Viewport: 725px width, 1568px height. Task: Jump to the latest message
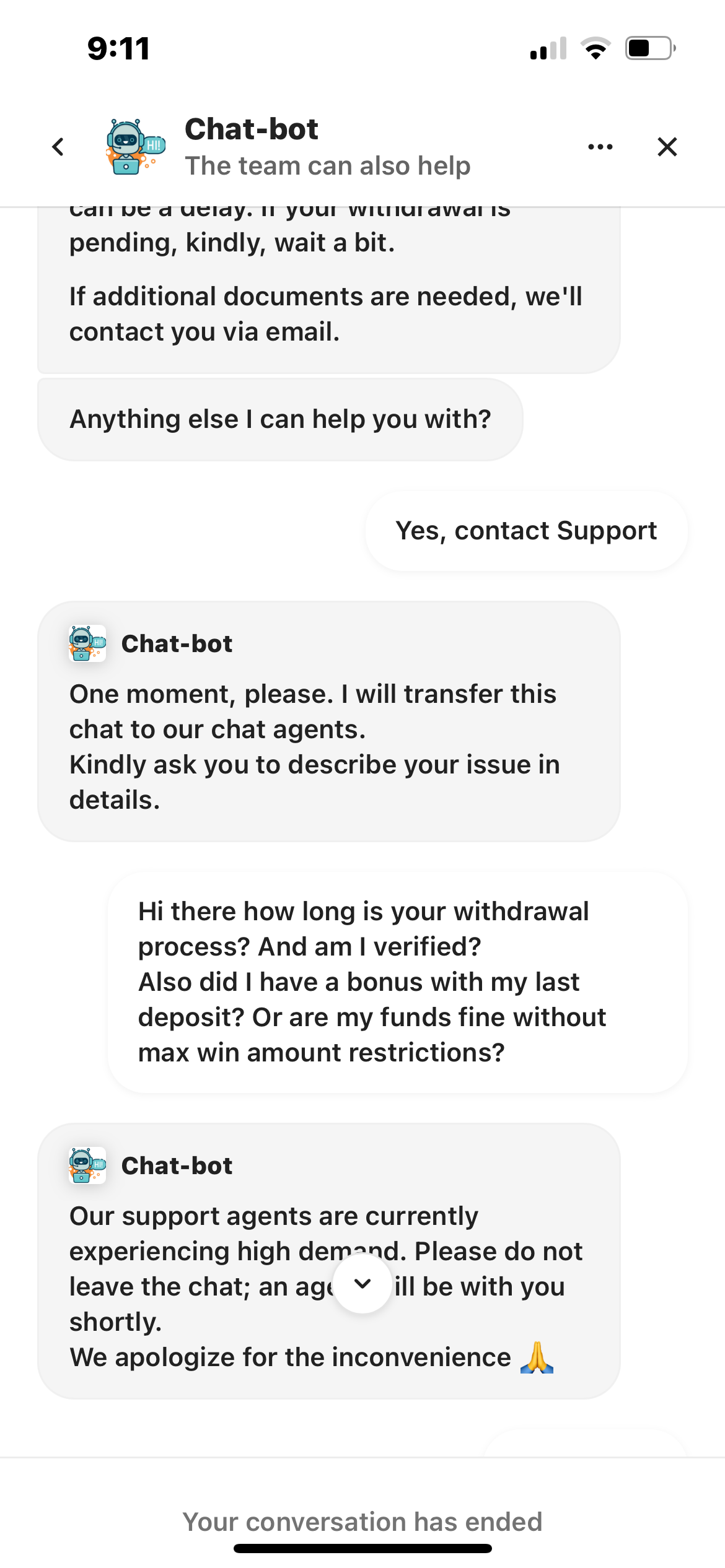point(362,1284)
